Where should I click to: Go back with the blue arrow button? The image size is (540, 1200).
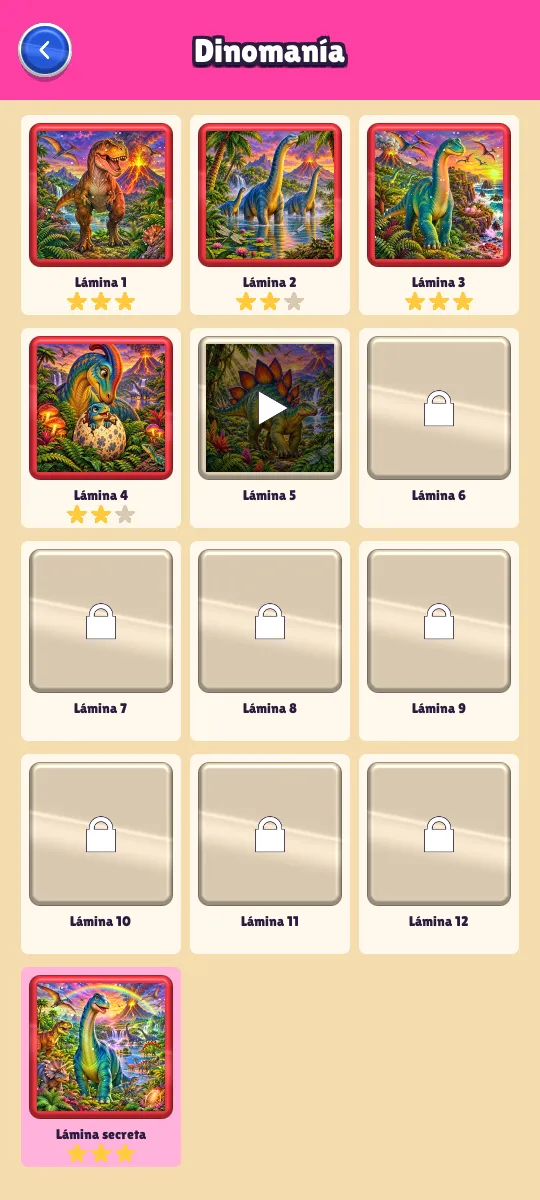(x=45, y=50)
